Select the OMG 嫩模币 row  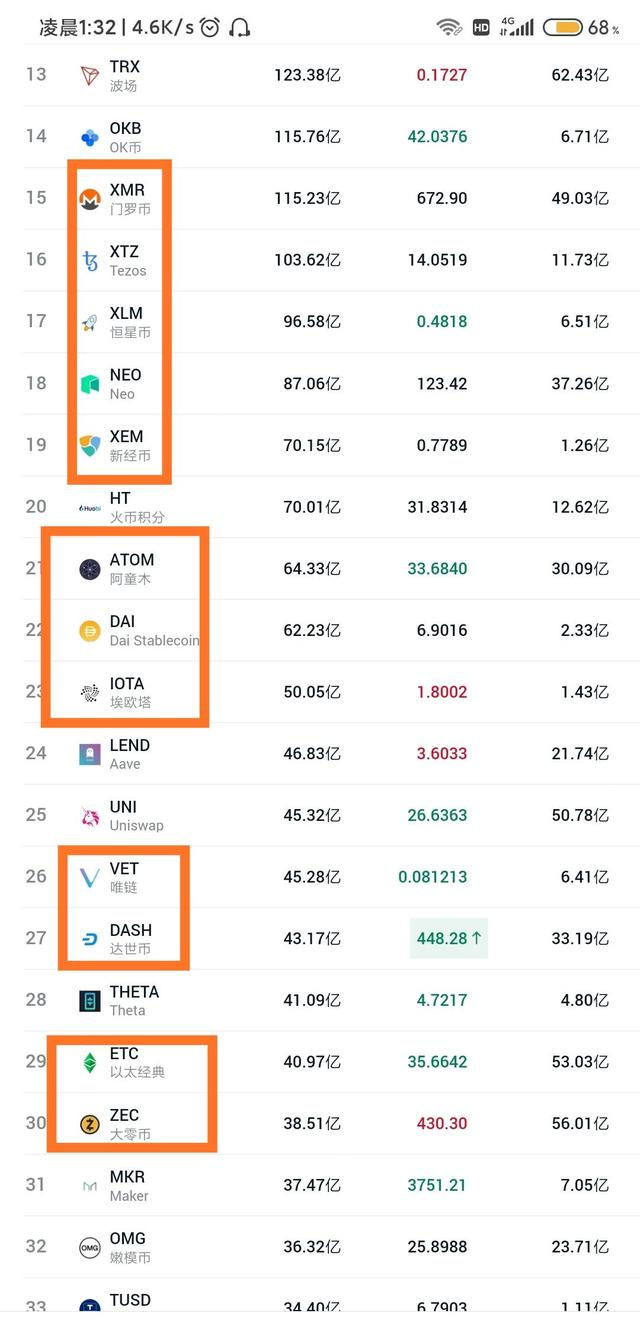[x=320, y=1247]
